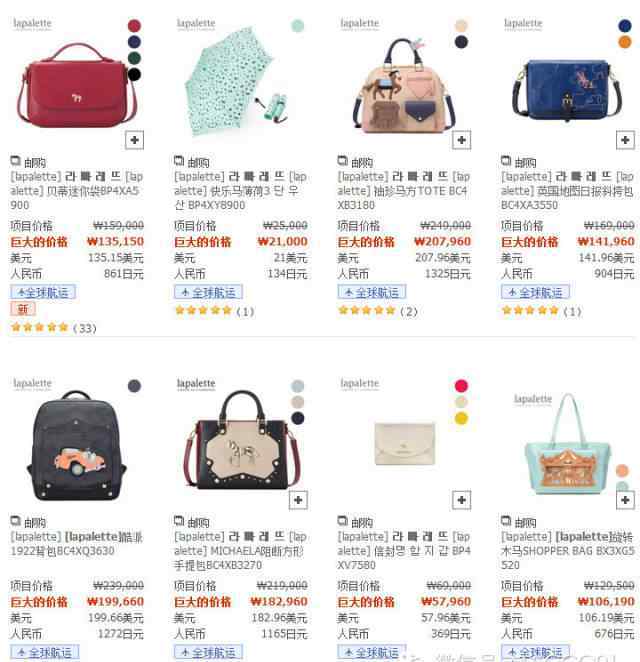The height and width of the screenshot is (662, 640).
Task: Open the MICHAELA BC4XB3270 handbag image
Action: 232,445
